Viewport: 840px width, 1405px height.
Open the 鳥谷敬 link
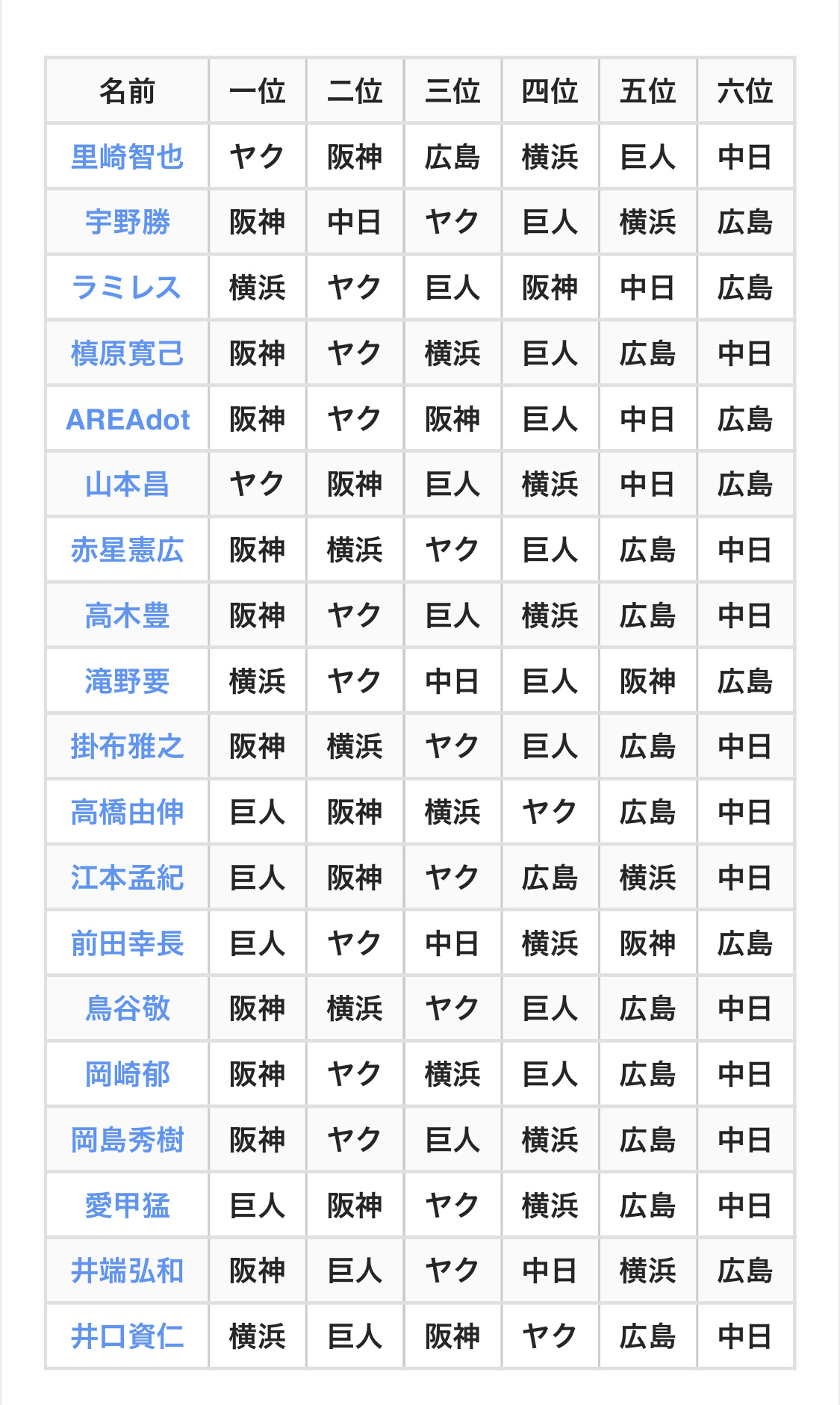(127, 1008)
